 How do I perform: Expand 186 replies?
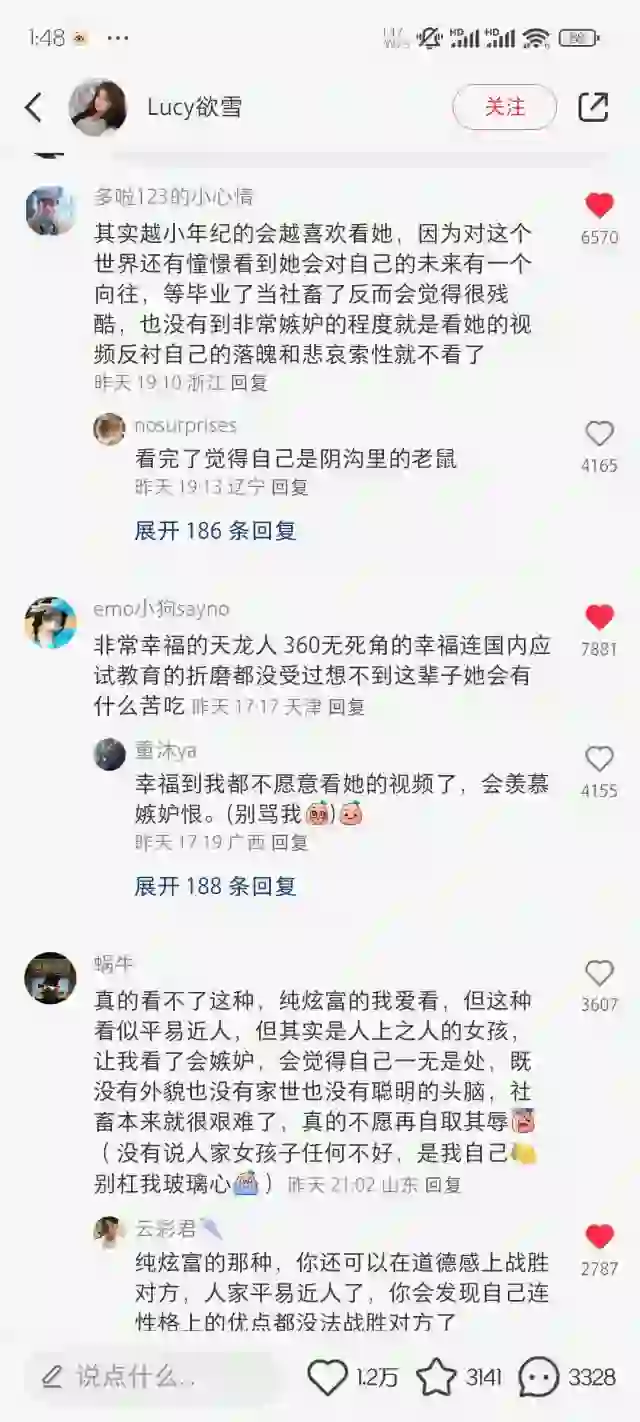215,530
